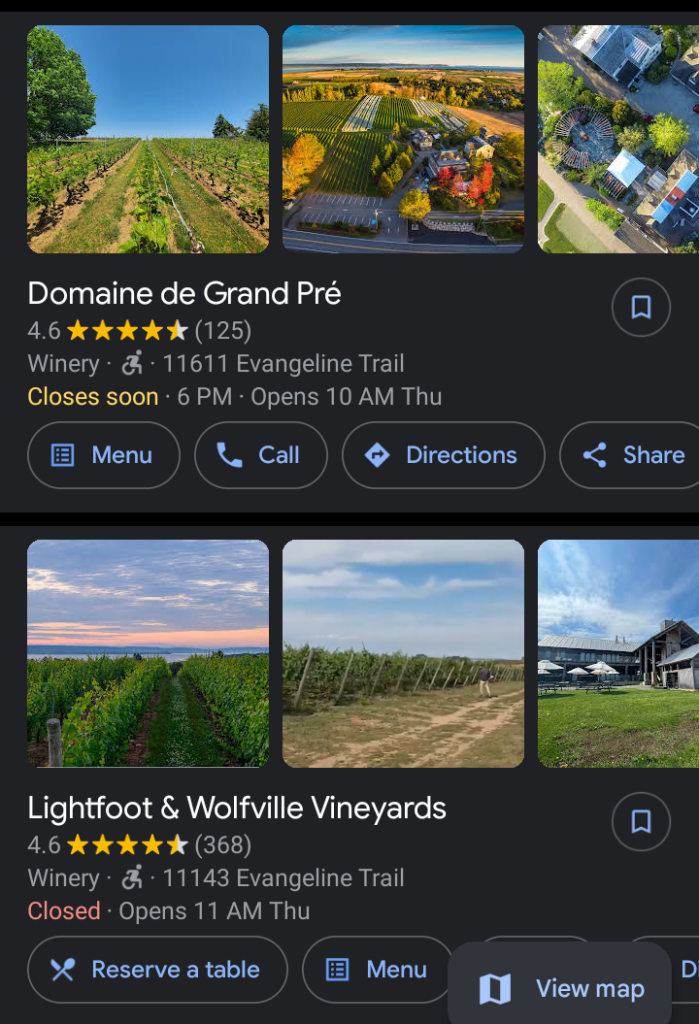Viewport: 699px width, 1024px height.
Task: Open Lightfoot & Wolfville building patio photo
Action: (x=618, y=653)
